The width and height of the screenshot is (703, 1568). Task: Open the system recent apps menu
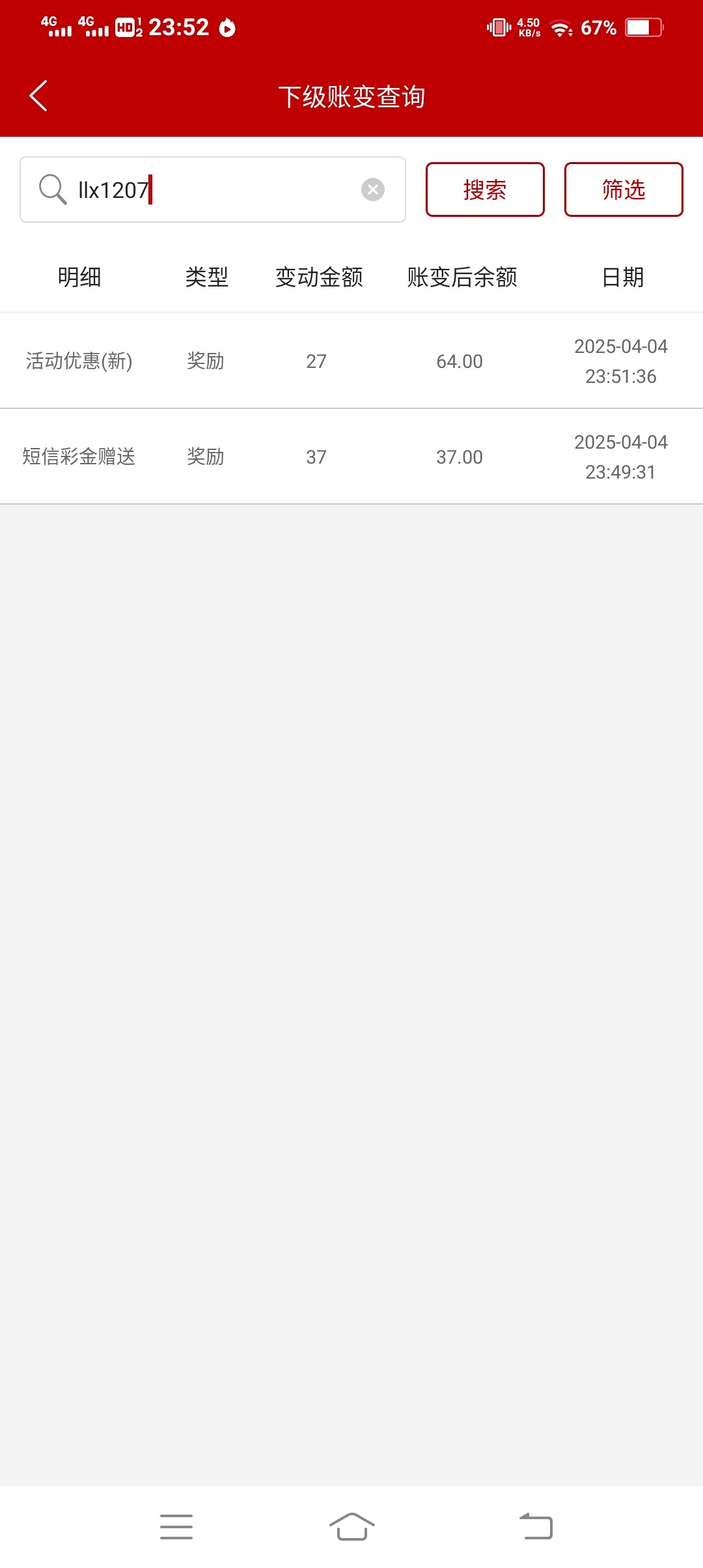tap(176, 1527)
